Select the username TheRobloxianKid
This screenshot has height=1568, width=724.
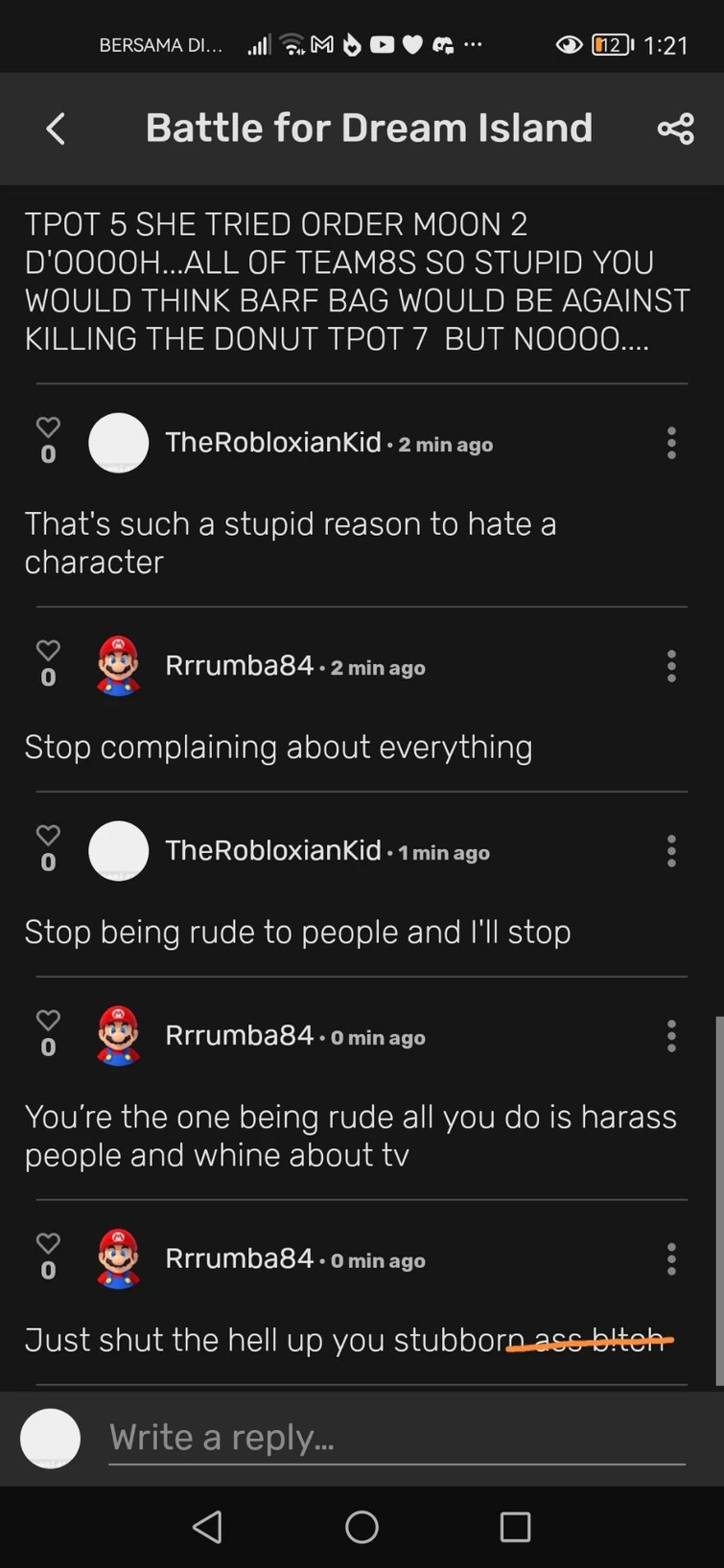(x=273, y=444)
